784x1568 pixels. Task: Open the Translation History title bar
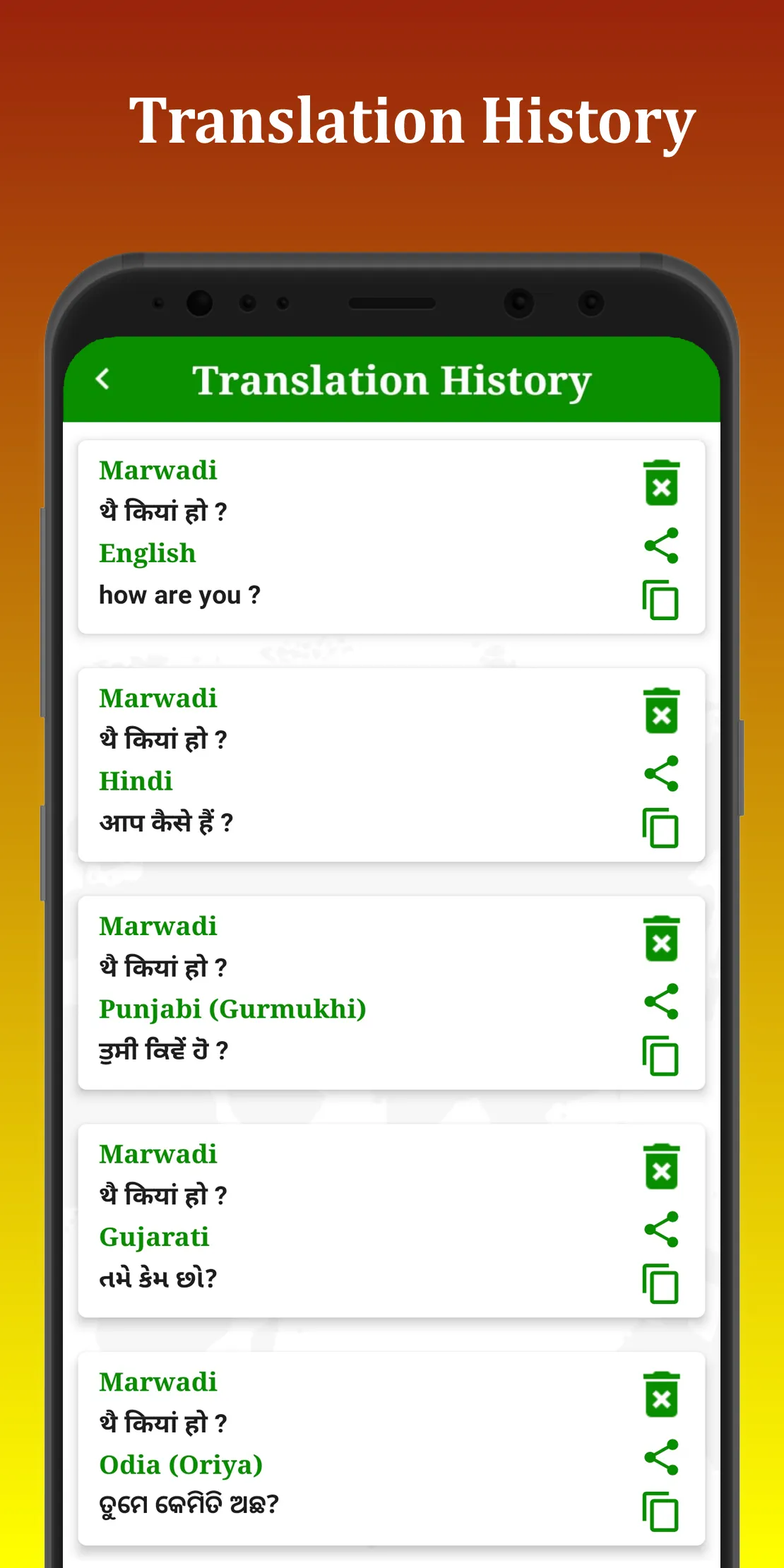[393, 381]
